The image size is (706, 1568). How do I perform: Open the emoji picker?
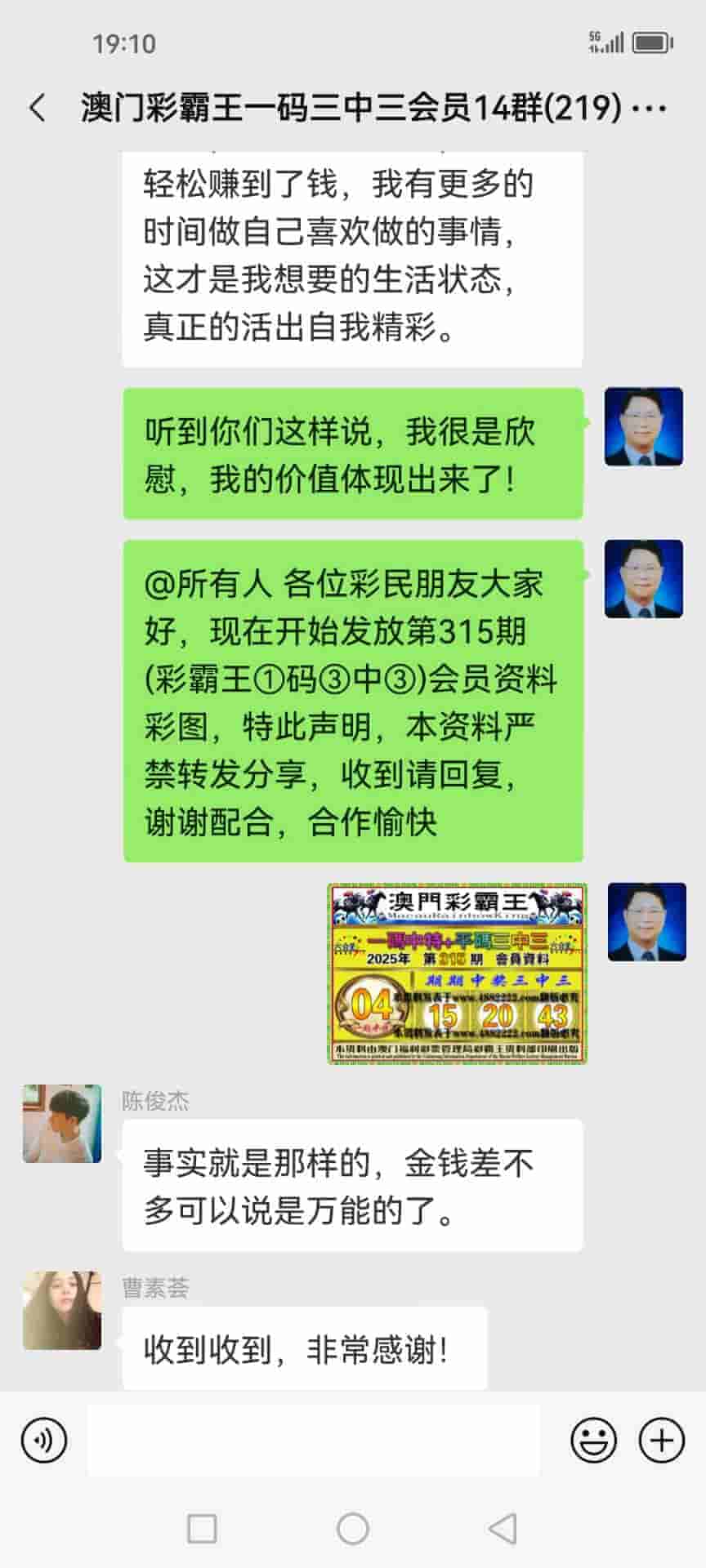(x=593, y=1440)
